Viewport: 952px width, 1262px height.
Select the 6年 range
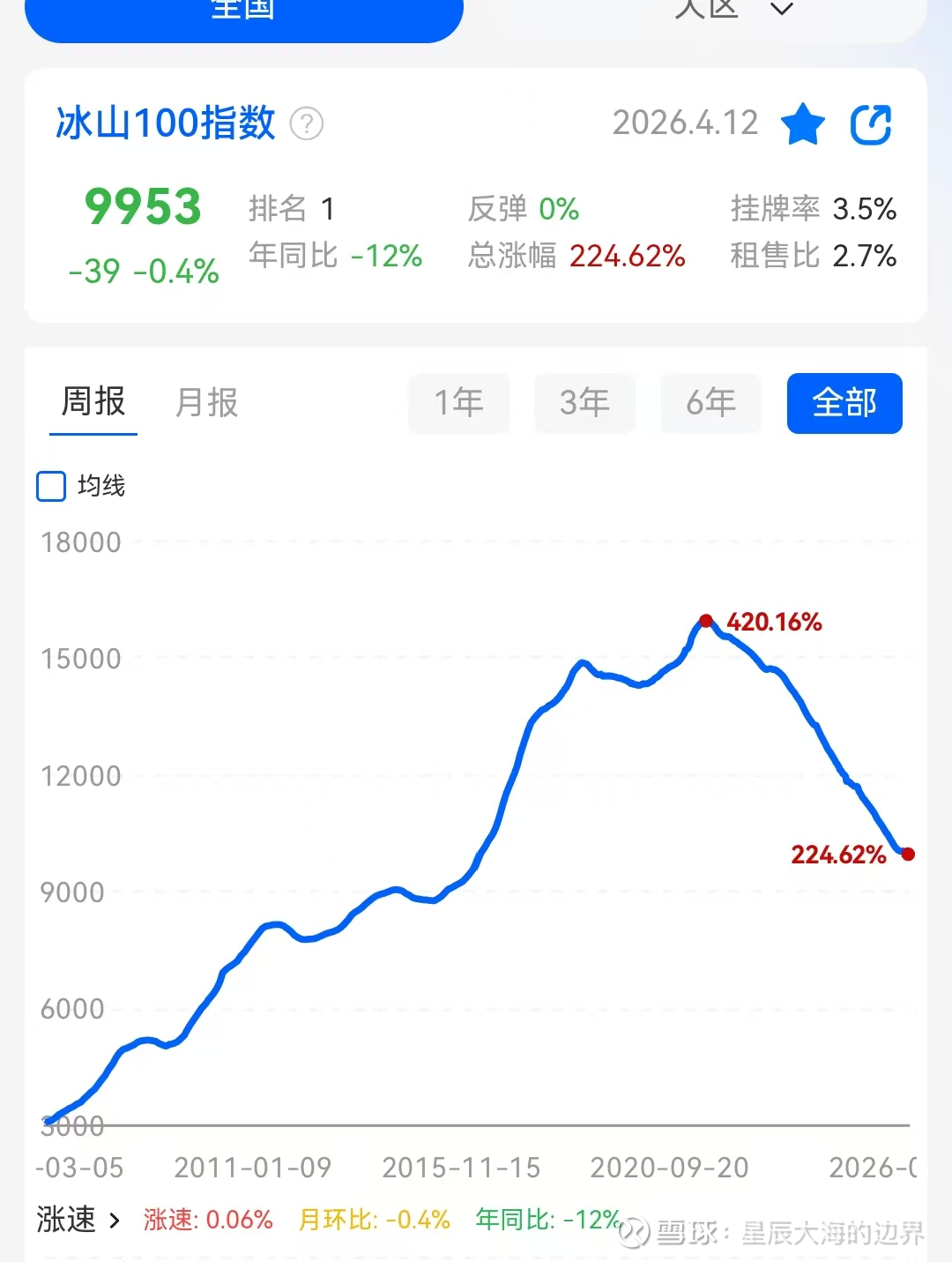710,403
